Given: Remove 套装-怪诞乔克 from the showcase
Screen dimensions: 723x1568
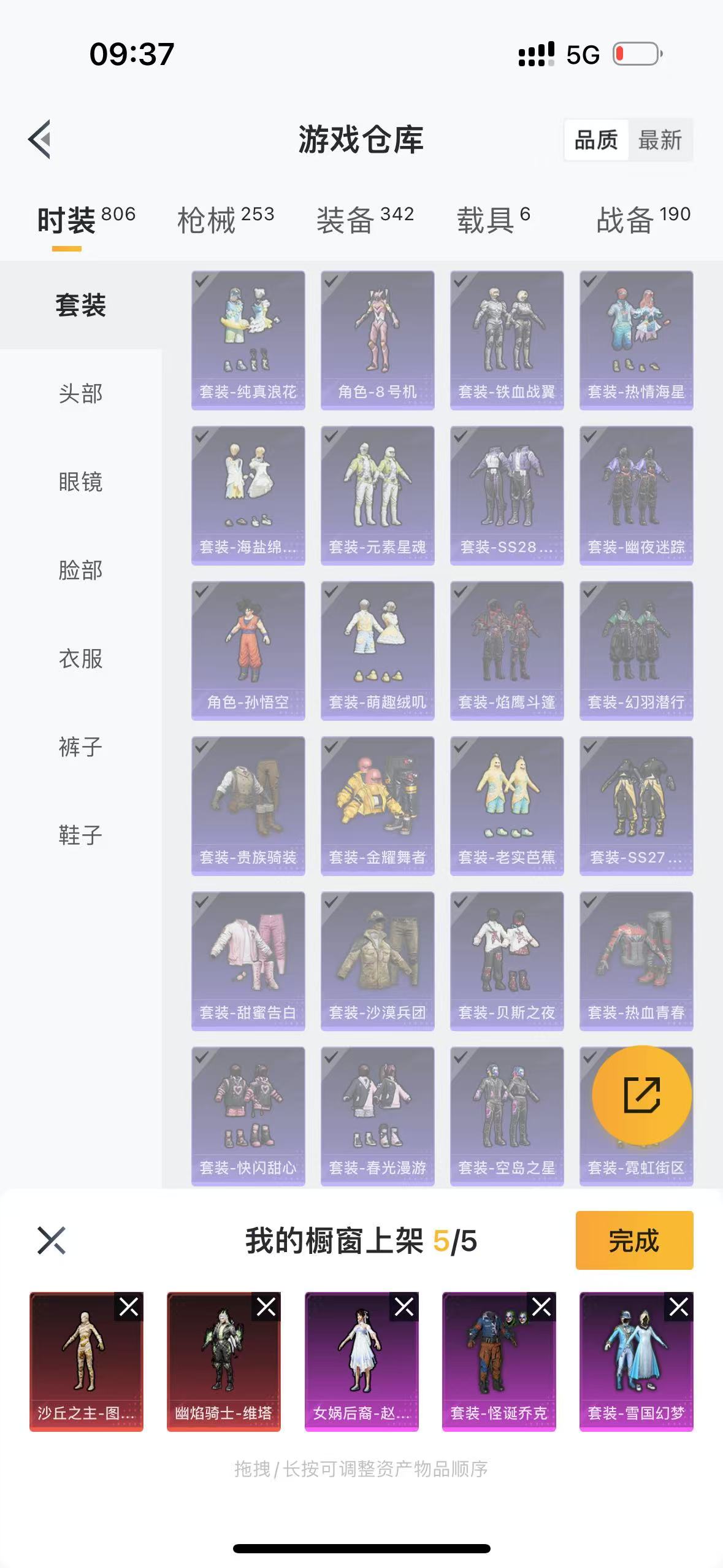Looking at the screenshot, I should pos(541,1307).
